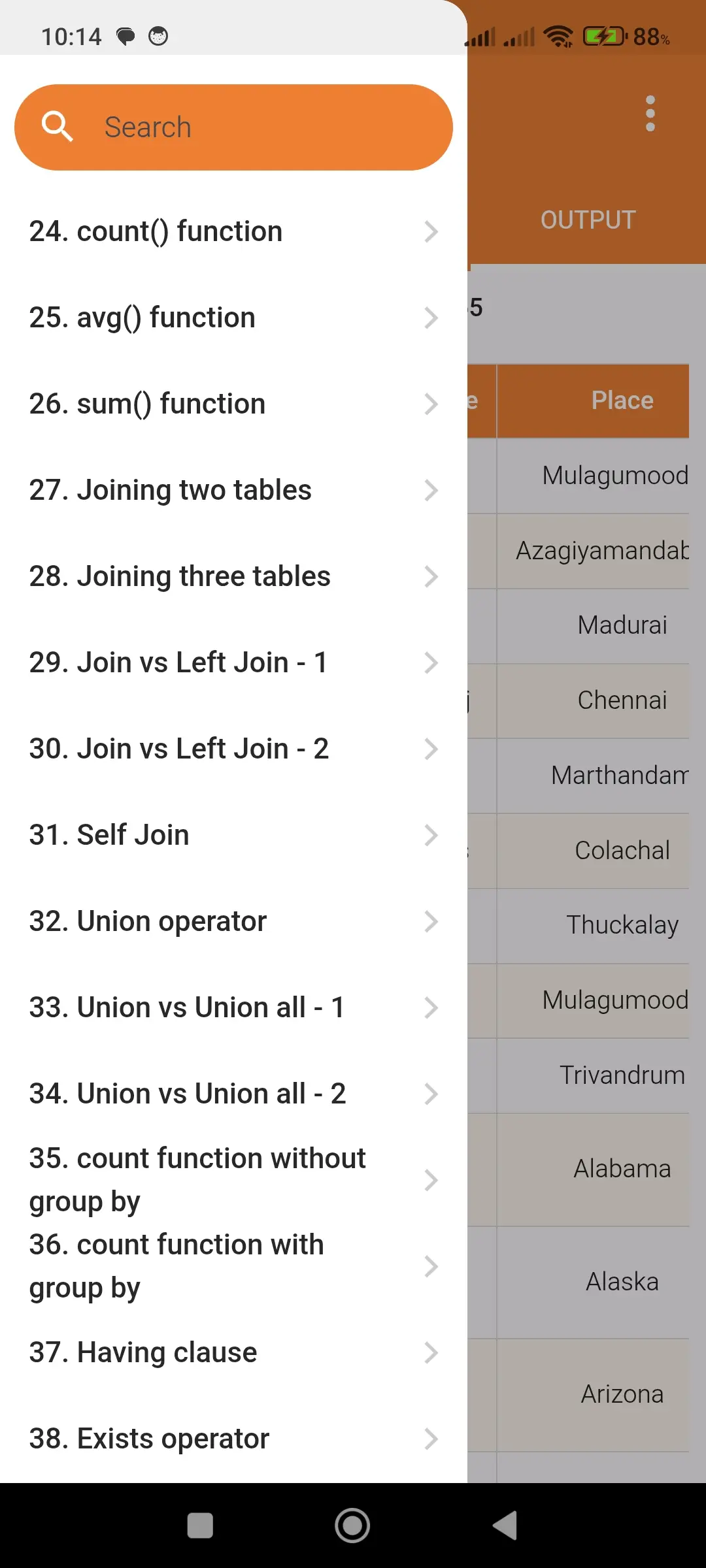Activate the search magnifier icon
The image size is (706, 1568).
tap(57, 126)
